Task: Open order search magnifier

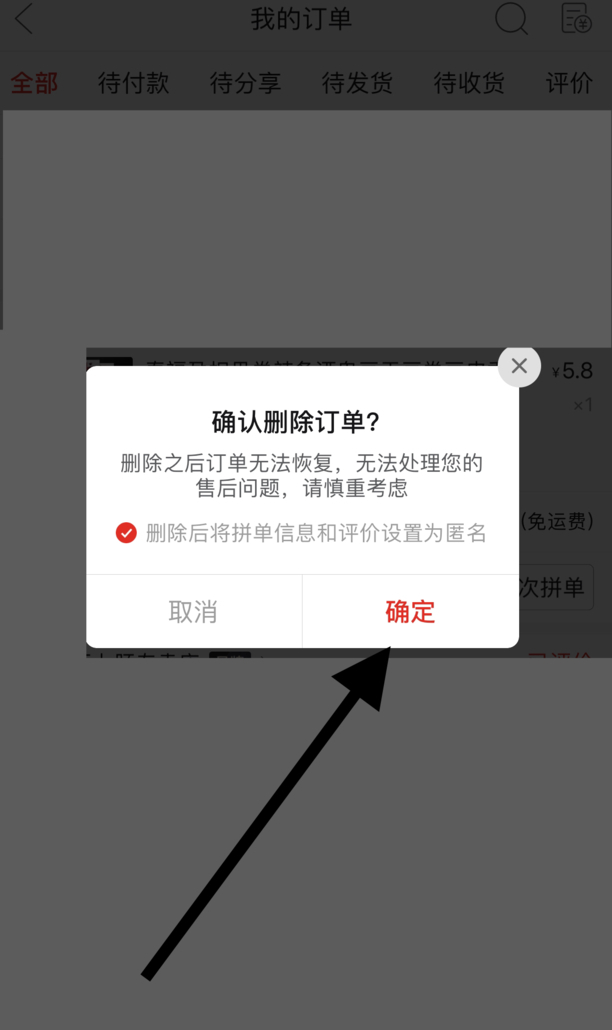Action: pyautogui.click(x=511, y=19)
